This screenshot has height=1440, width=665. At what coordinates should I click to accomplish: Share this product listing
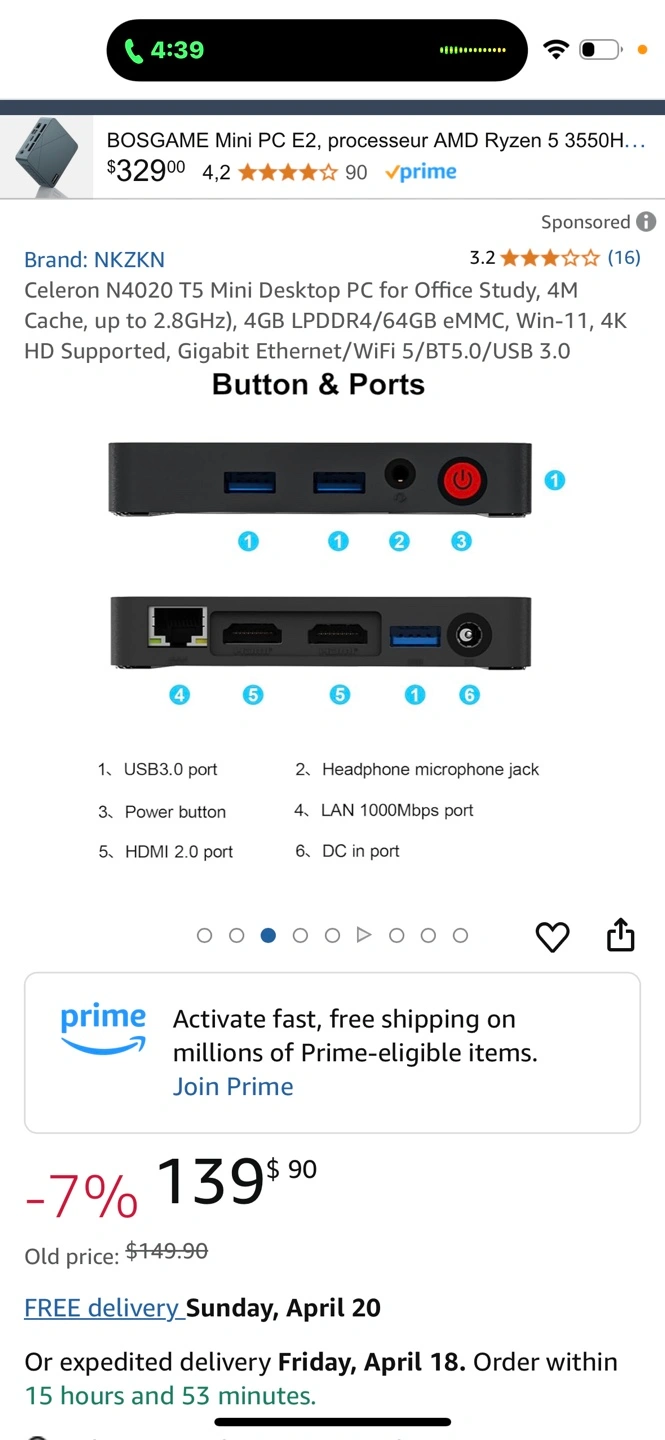pyautogui.click(x=620, y=935)
